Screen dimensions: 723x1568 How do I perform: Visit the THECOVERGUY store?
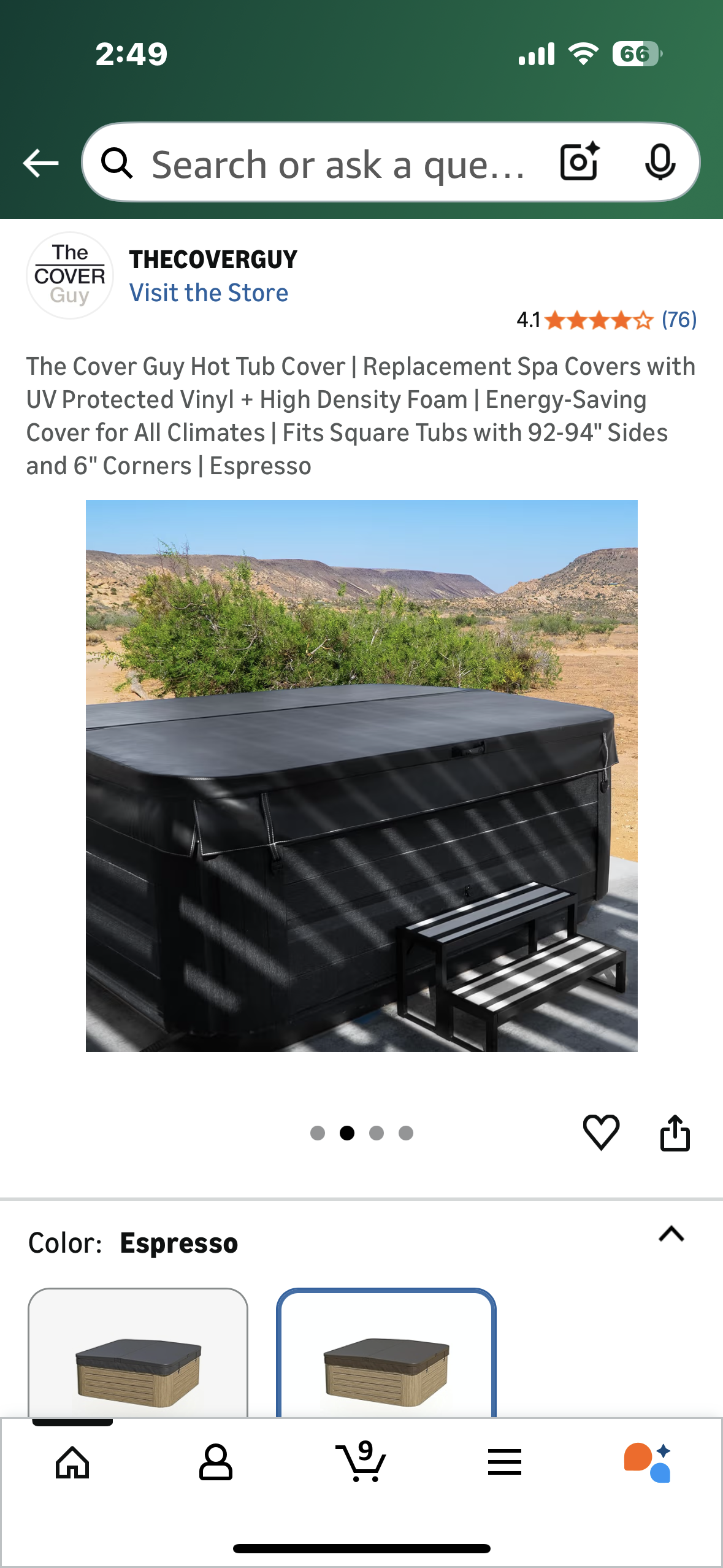point(208,293)
